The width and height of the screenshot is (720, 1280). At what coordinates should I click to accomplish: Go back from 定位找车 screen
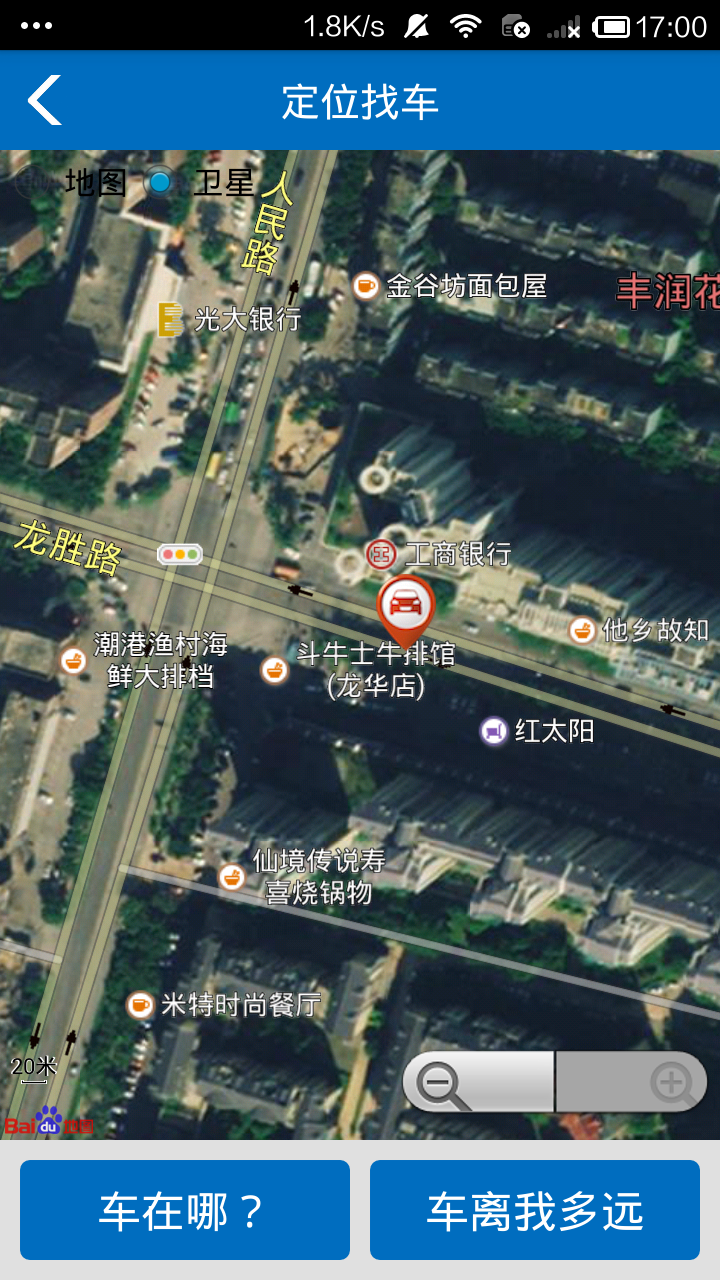[x=45, y=100]
